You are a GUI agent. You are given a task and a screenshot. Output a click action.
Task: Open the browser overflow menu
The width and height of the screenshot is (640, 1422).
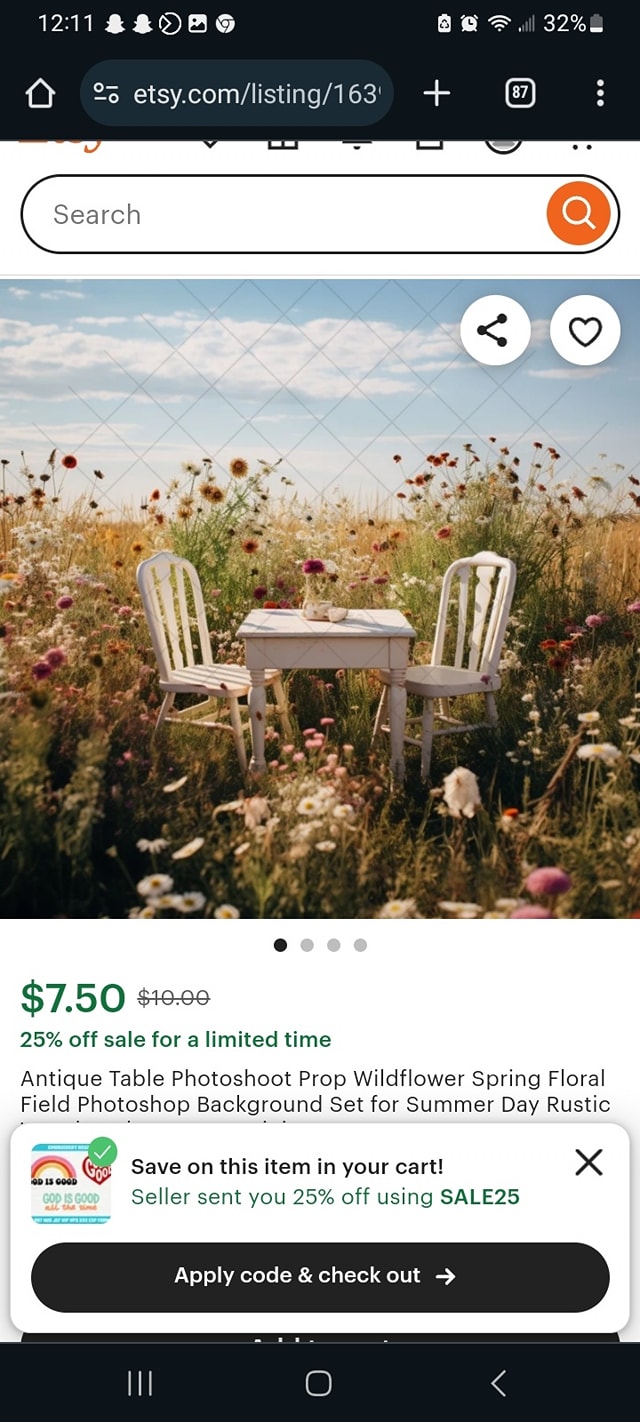point(600,94)
